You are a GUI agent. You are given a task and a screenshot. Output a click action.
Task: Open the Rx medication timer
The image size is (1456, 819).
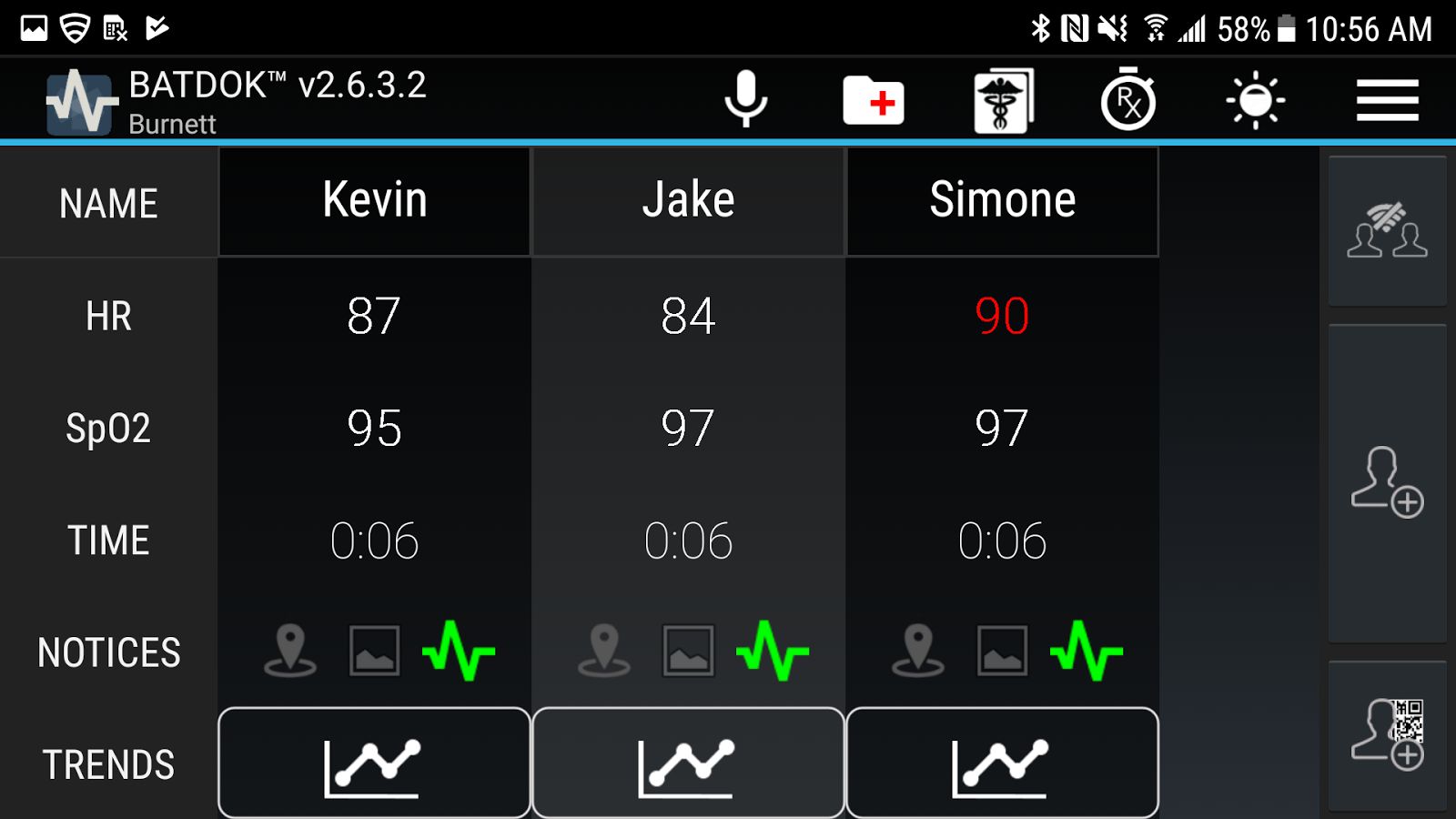pos(1128,100)
